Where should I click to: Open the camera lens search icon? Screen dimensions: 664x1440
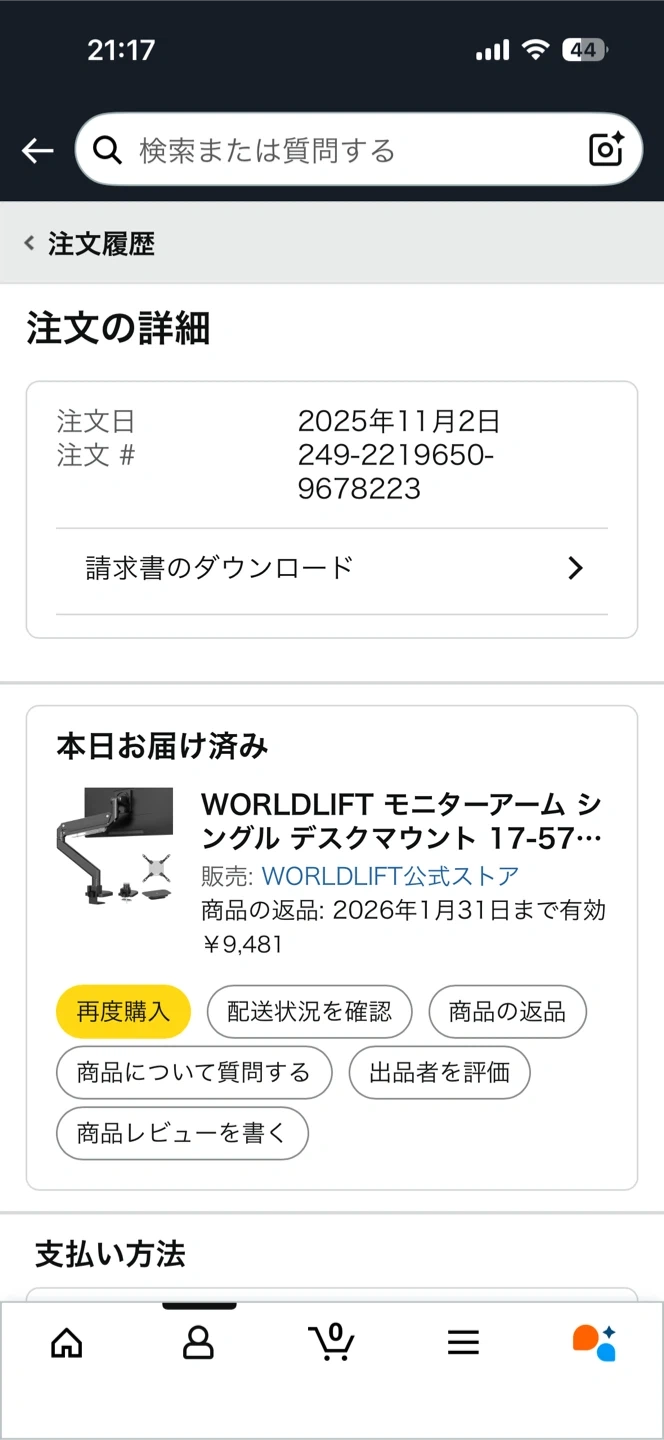tap(606, 150)
